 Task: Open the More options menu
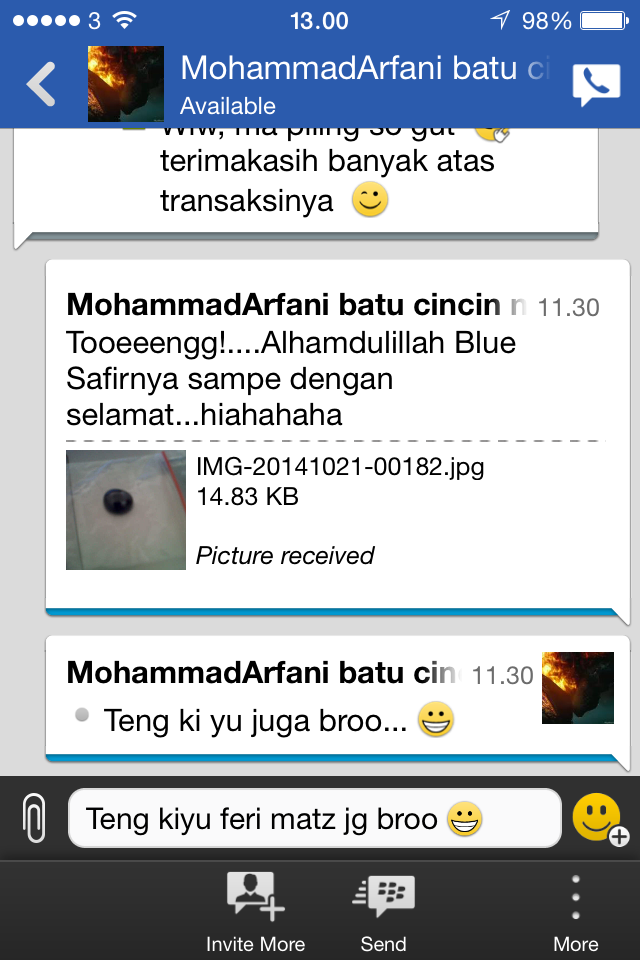click(x=575, y=910)
